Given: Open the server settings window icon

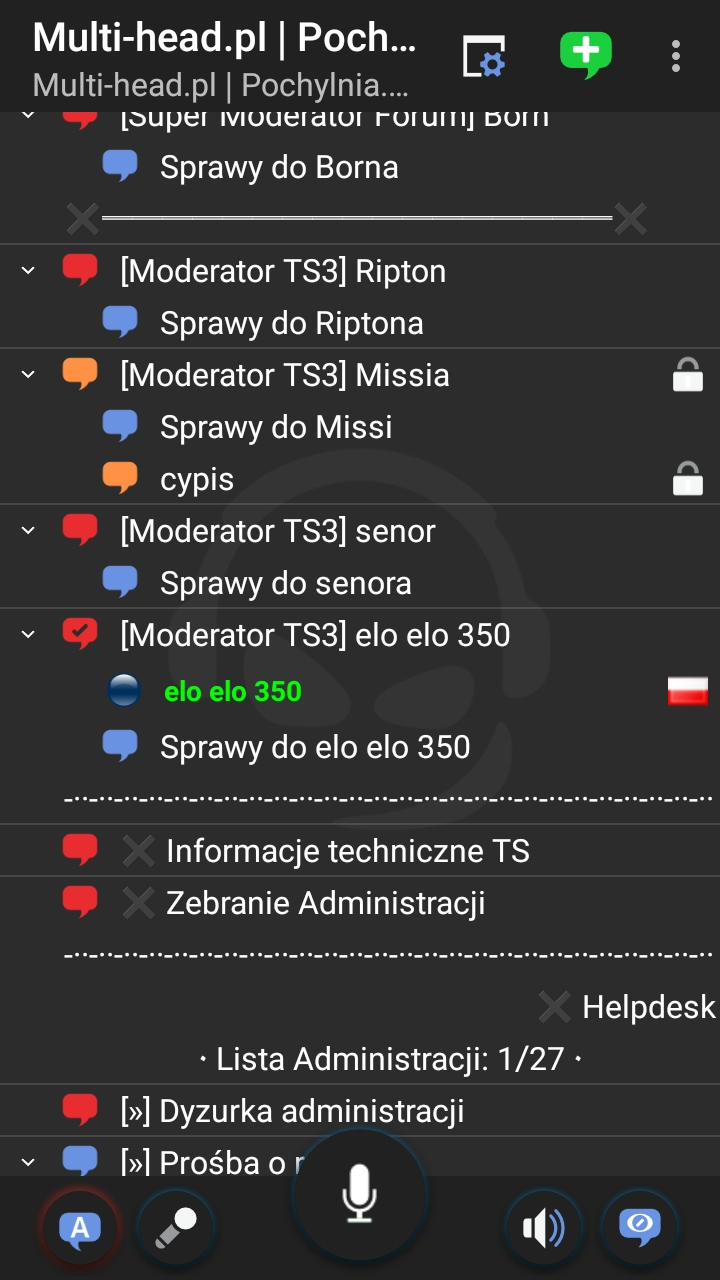Looking at the screenshot, I should coord(484,56).
